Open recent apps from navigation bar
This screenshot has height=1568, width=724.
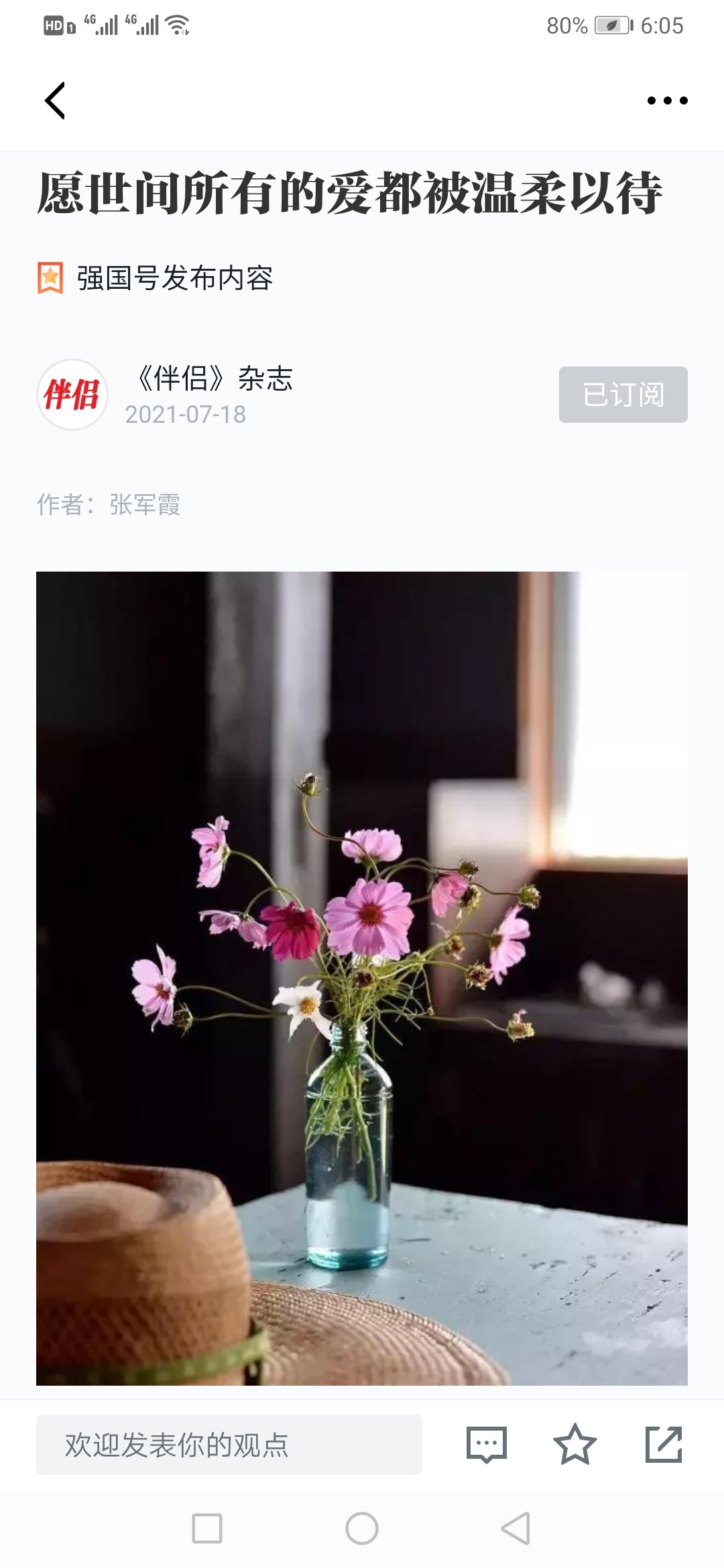[x=207, y=1528]
